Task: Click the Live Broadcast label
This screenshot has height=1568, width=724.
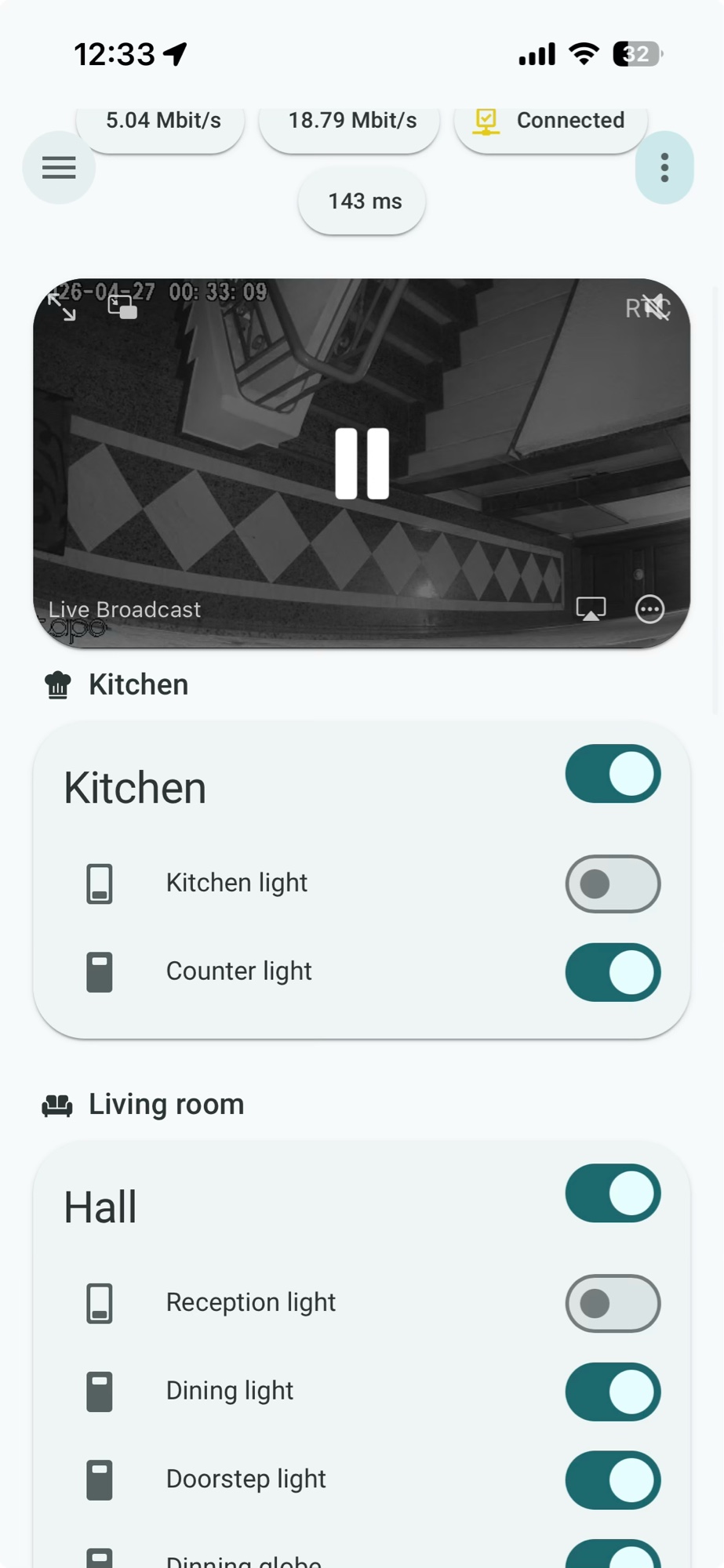Action: (x=125, y=609)
